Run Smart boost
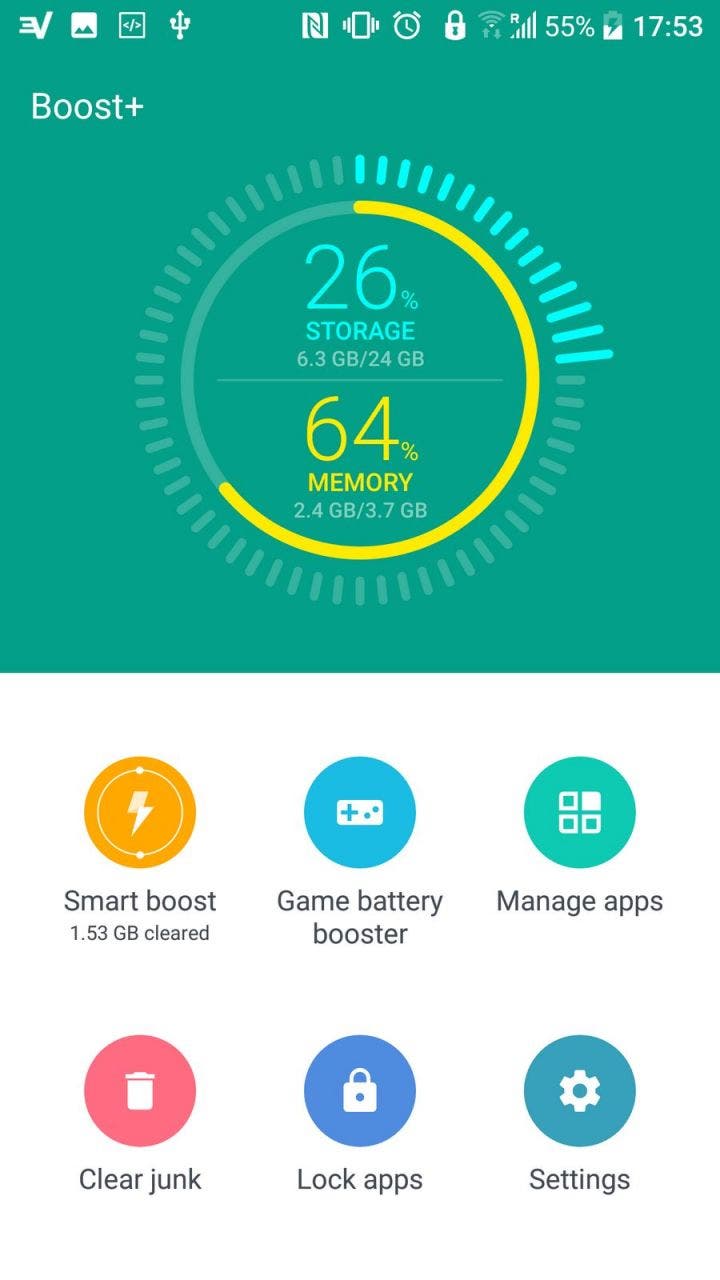720x1280 pixels. pyautogui.click(x=140, y=812)
